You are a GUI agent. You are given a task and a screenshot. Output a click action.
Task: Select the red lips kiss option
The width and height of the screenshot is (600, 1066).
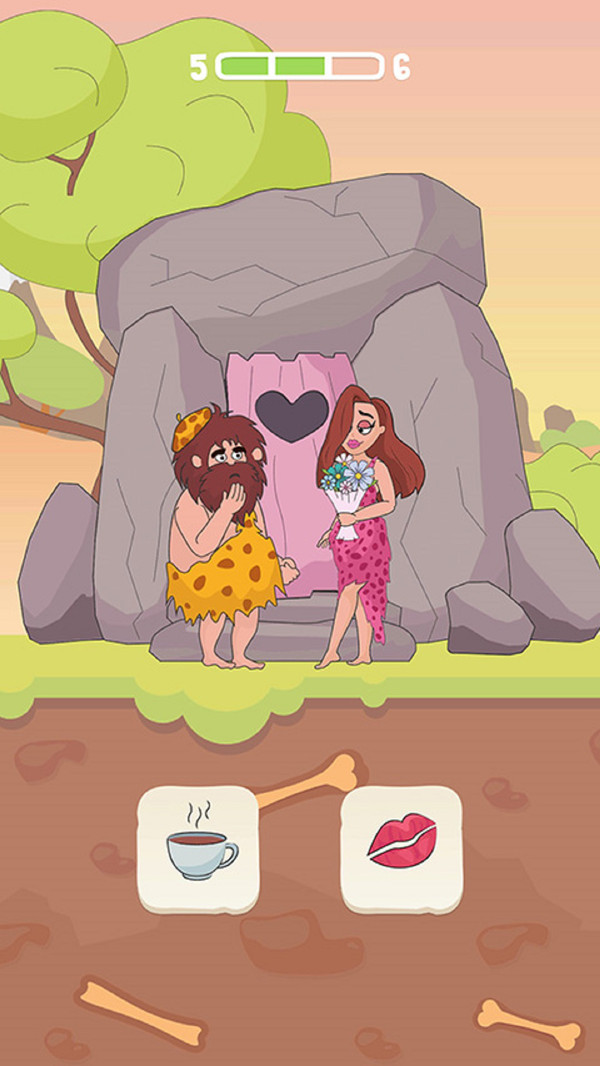[401, 848]
